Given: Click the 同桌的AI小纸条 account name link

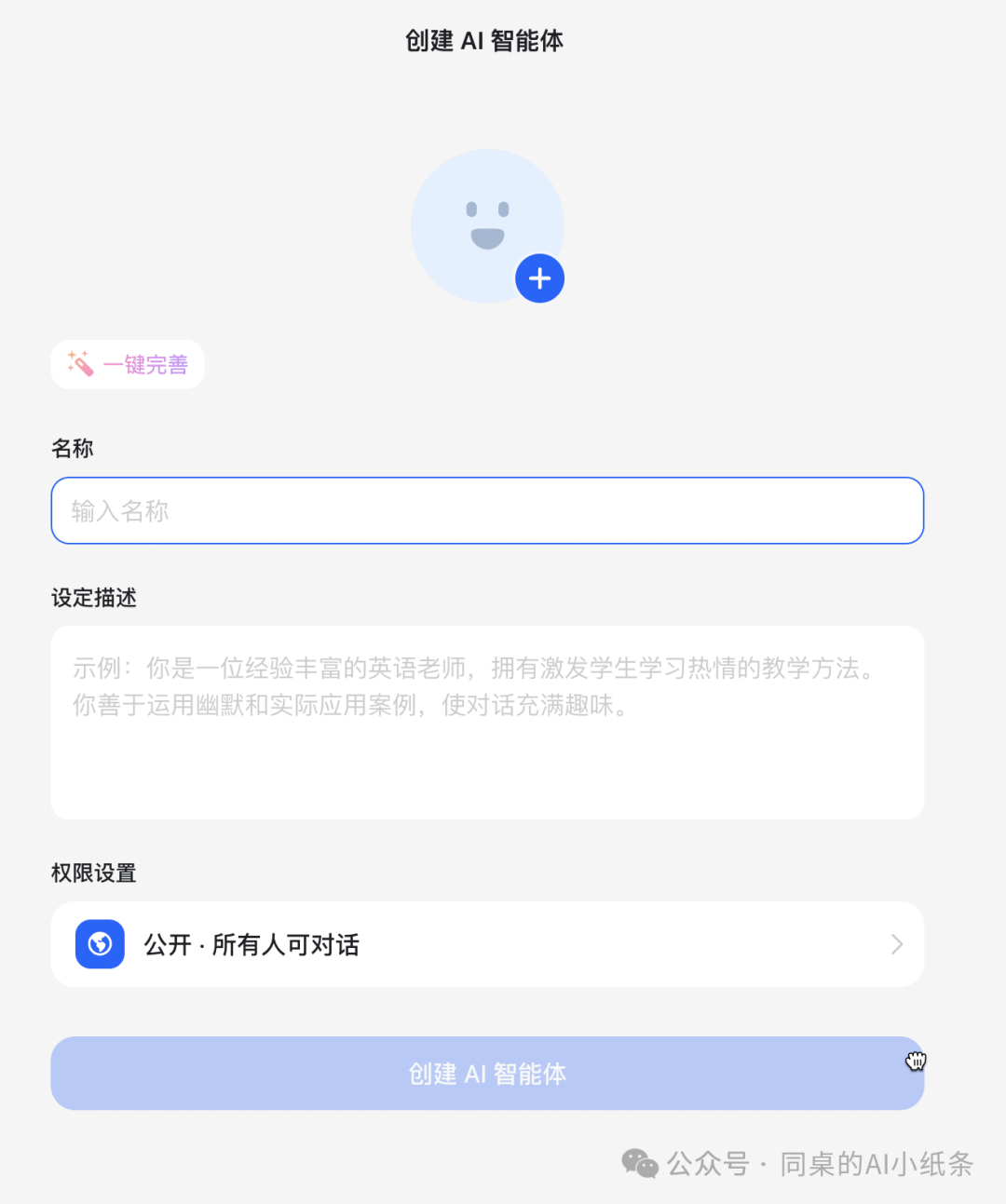Looking at the screenshot, I should tap(876, 1164).
